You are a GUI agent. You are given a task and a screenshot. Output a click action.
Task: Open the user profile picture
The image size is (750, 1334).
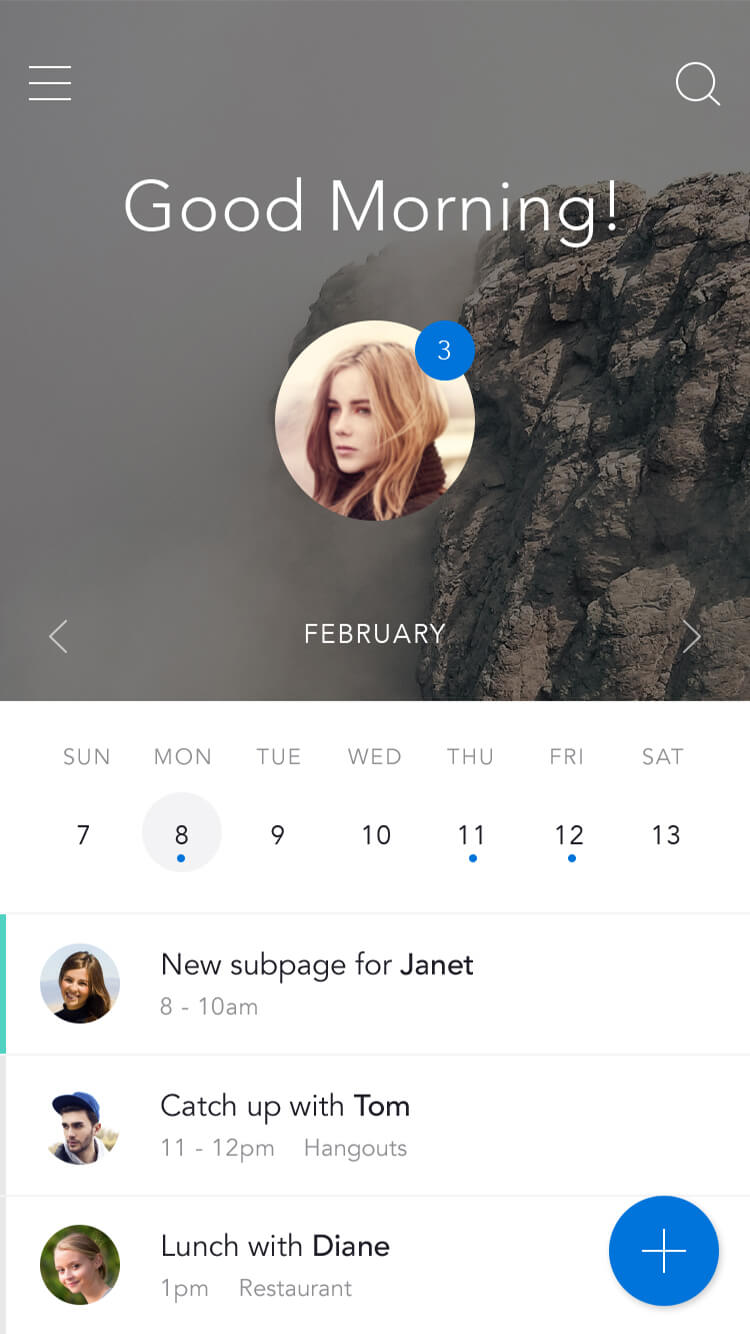[375, 420]
